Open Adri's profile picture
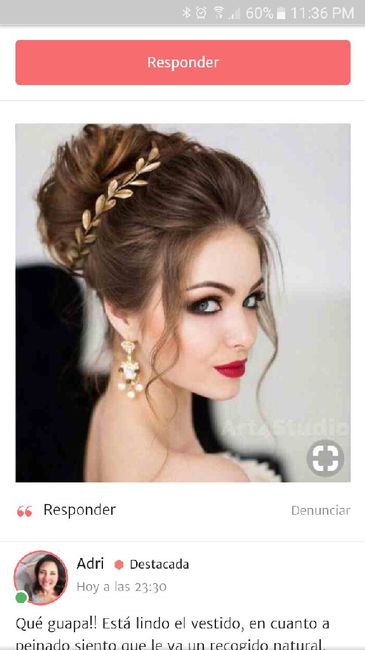Image resolution: width=365 pixels, height=650 pixels. coord(41,577)
